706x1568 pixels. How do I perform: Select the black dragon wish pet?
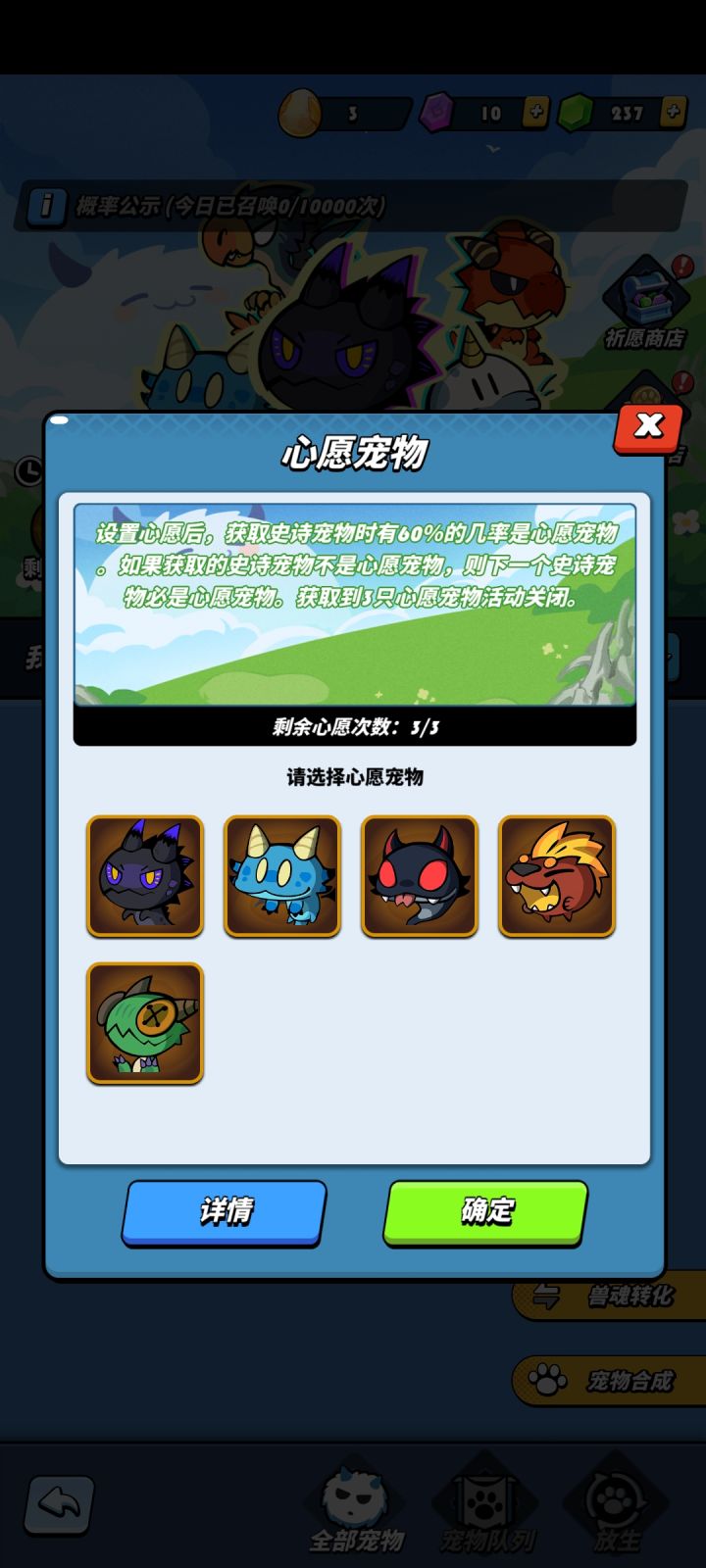144,877
